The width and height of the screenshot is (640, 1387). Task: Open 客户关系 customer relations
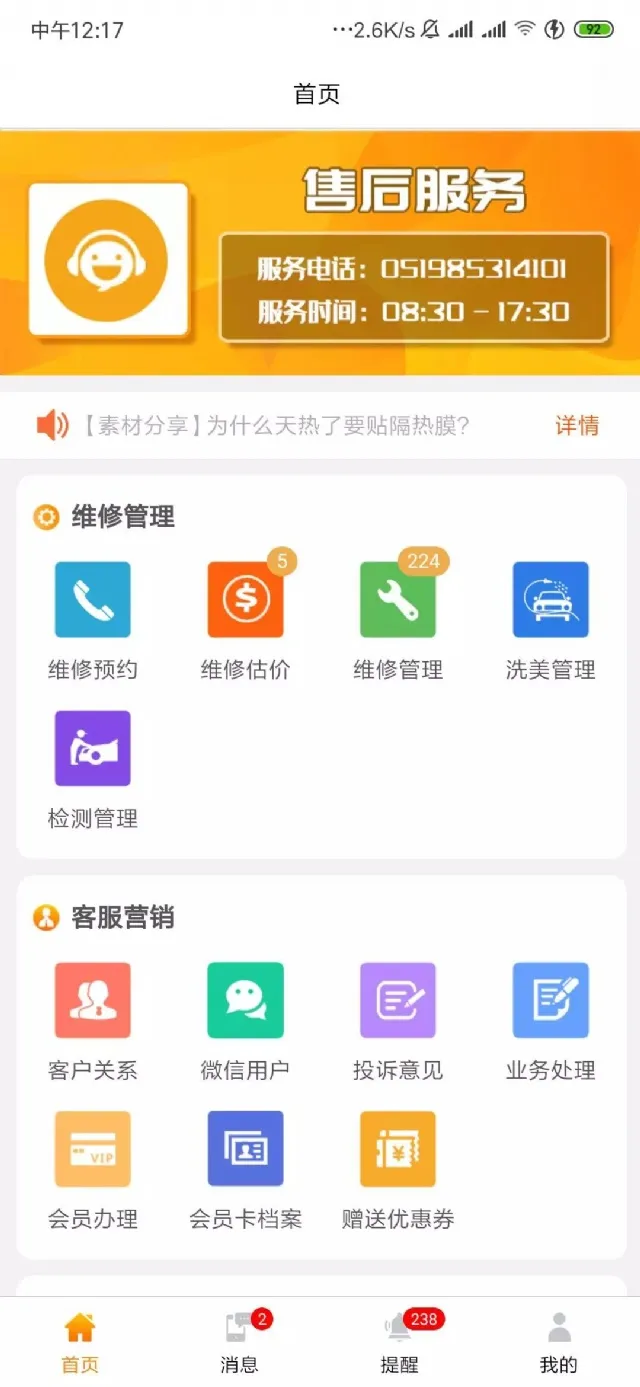point(93,1001)
